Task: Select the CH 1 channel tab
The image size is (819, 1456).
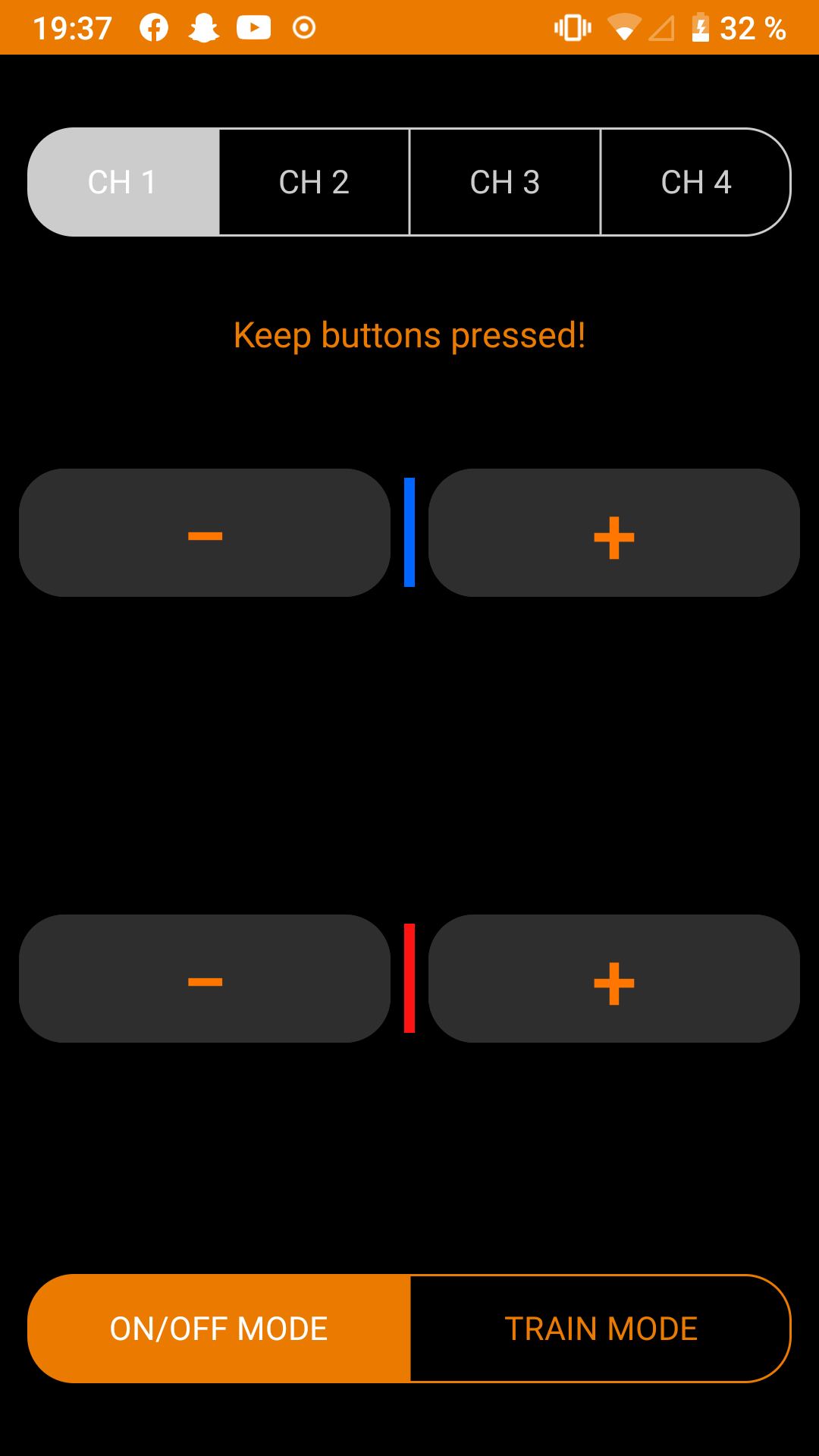Action: click(x=124, y=182)
